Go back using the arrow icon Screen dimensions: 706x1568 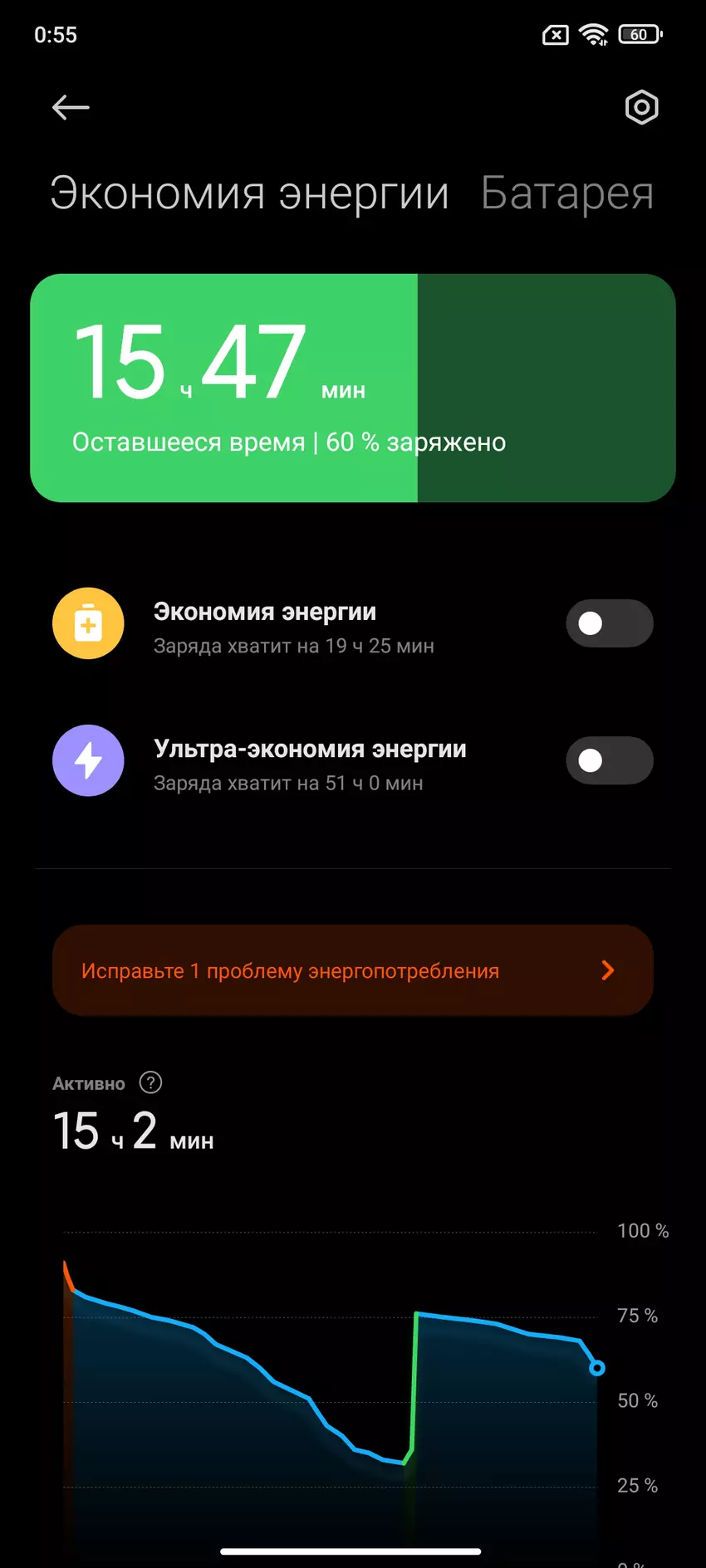tap(71, 107)
